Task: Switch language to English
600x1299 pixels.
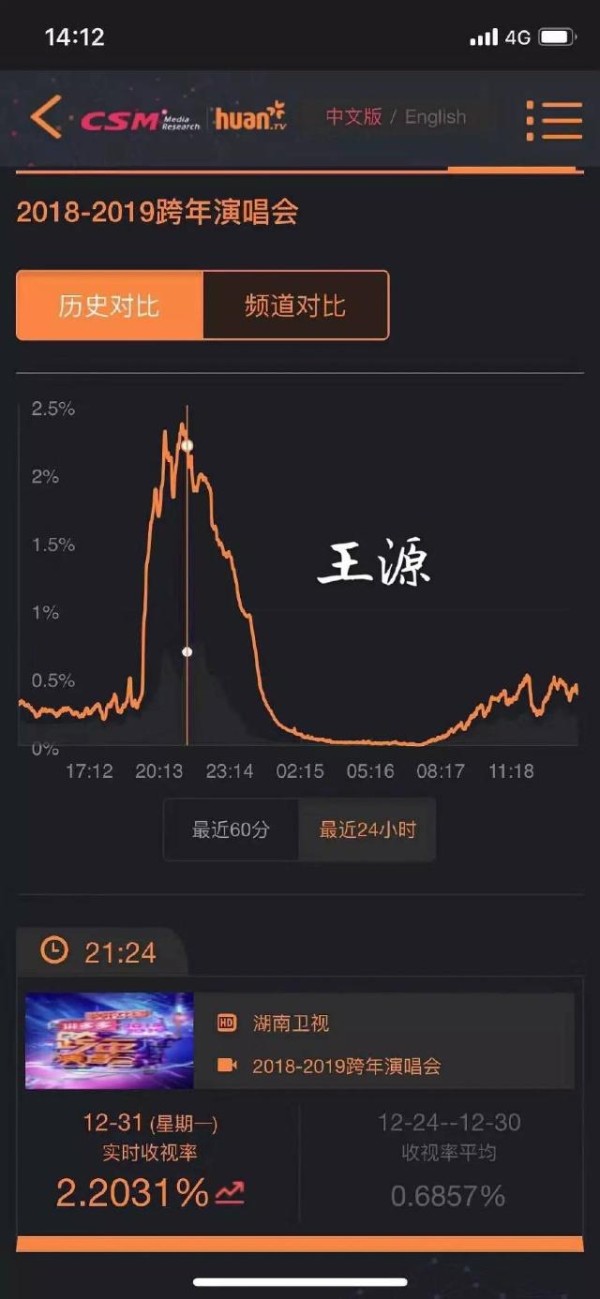Action: (x=435, y=117)
